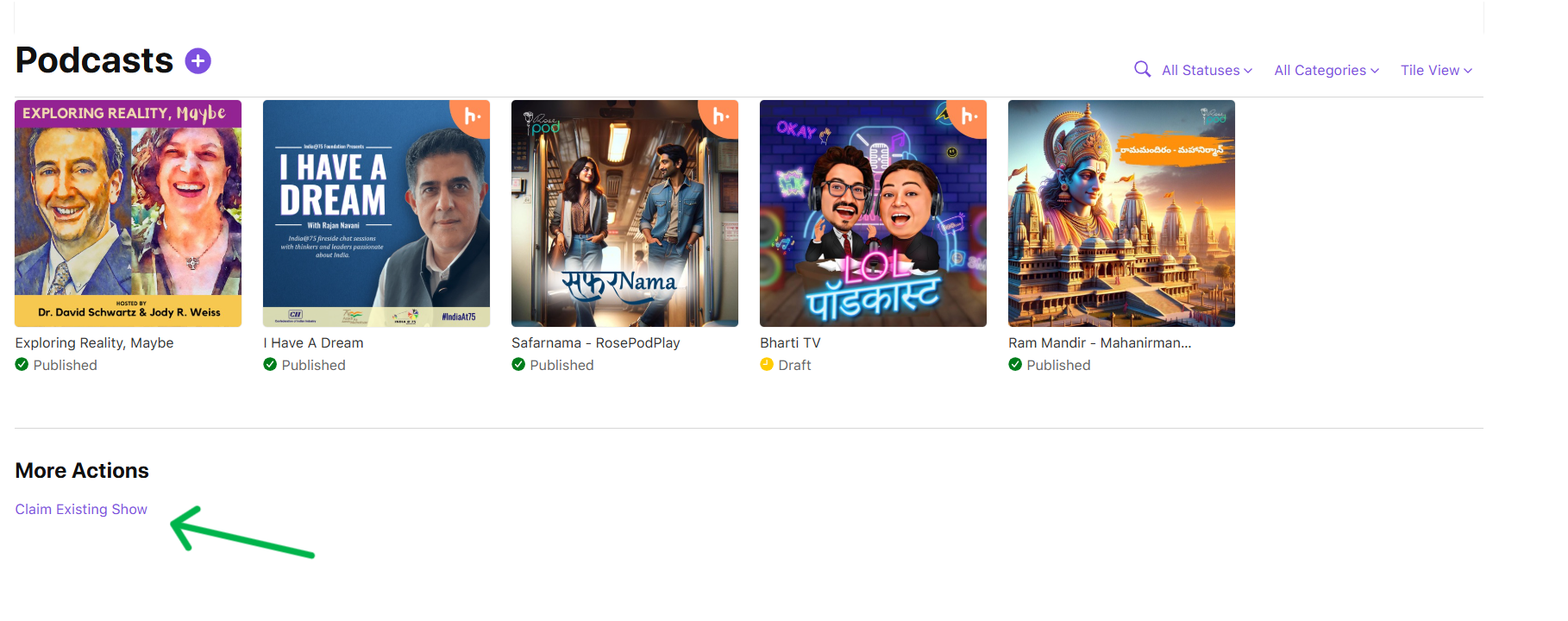The image size is (1568, 621).
Task: Open the I Have A Dream podcast
Action: (376, 214)
